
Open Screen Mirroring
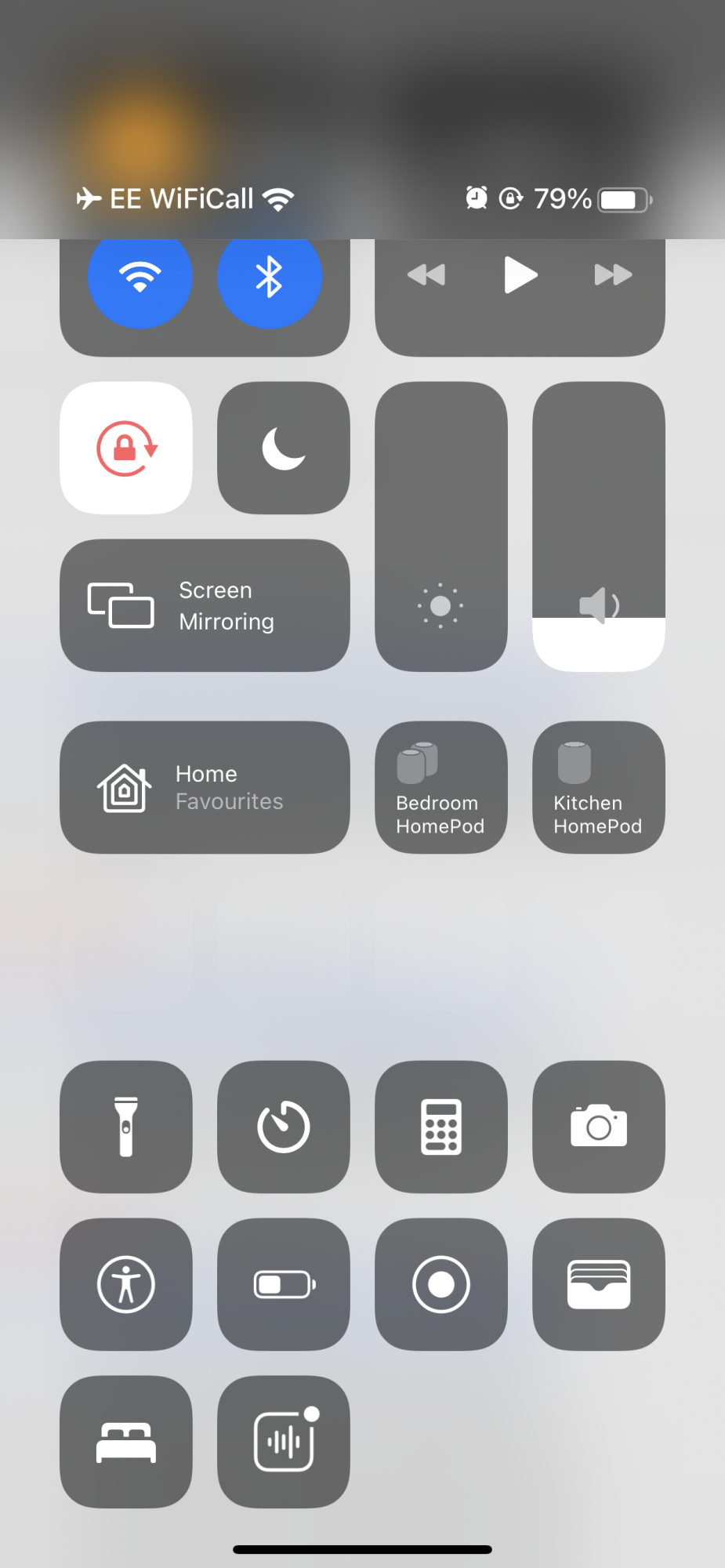pos(205,605)
